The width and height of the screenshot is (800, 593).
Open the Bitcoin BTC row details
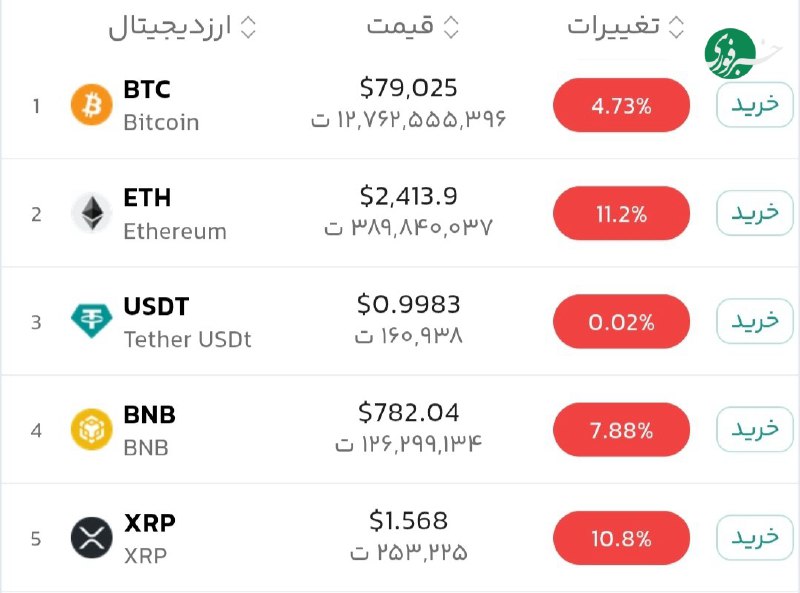(160, 105)
